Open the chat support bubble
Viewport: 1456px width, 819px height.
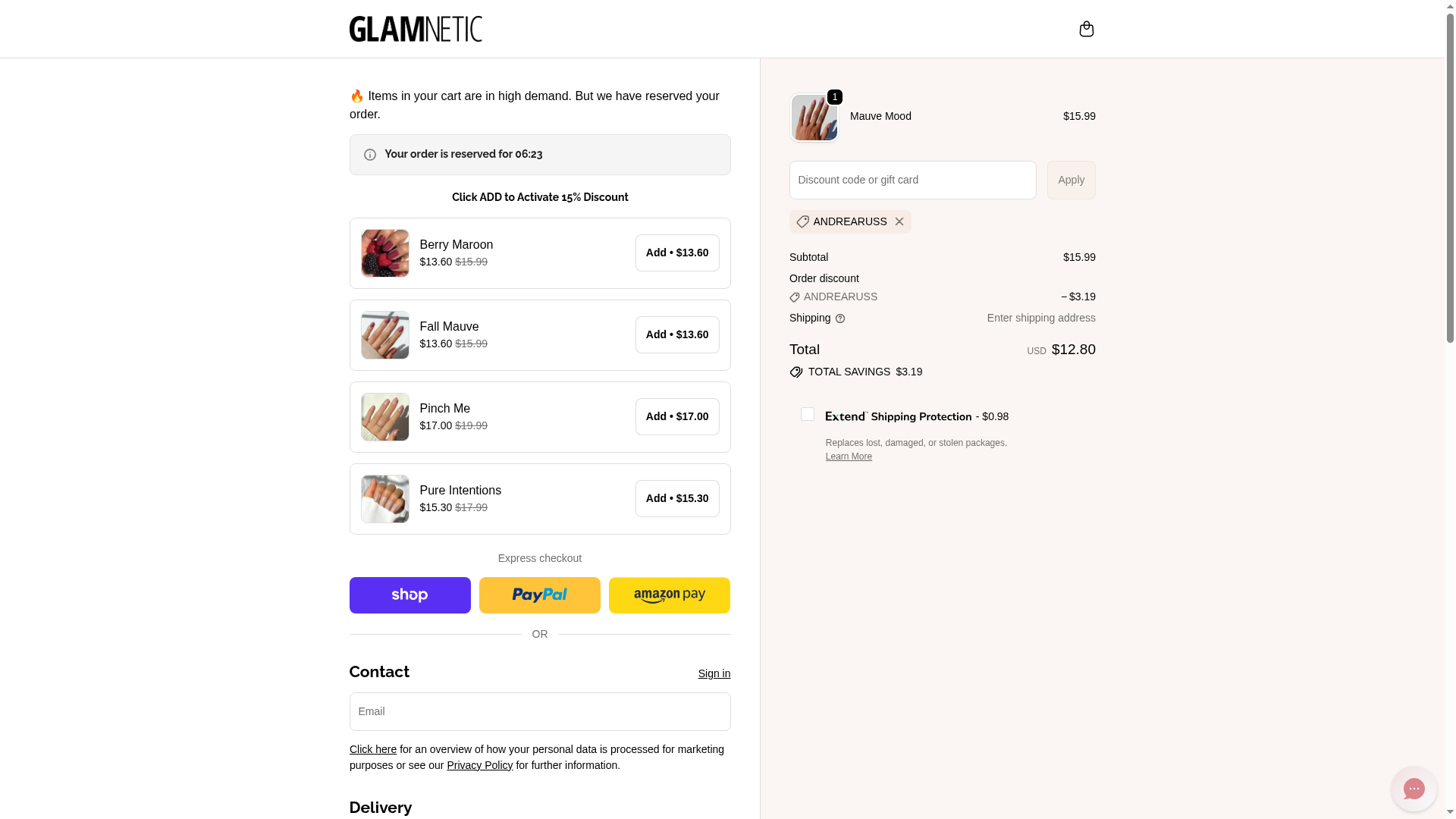1413,789
